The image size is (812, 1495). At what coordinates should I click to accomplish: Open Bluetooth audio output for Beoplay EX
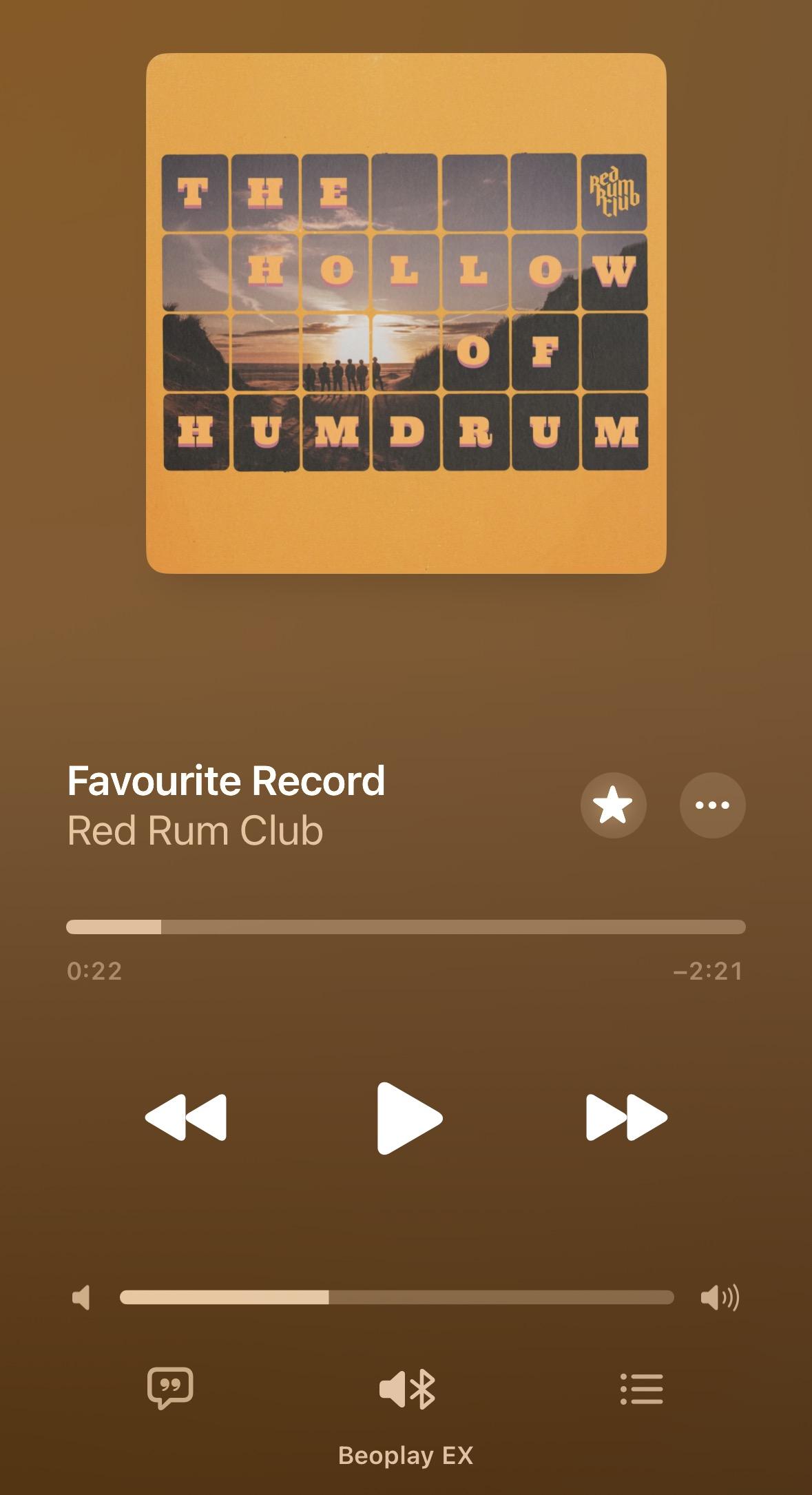406,1390
